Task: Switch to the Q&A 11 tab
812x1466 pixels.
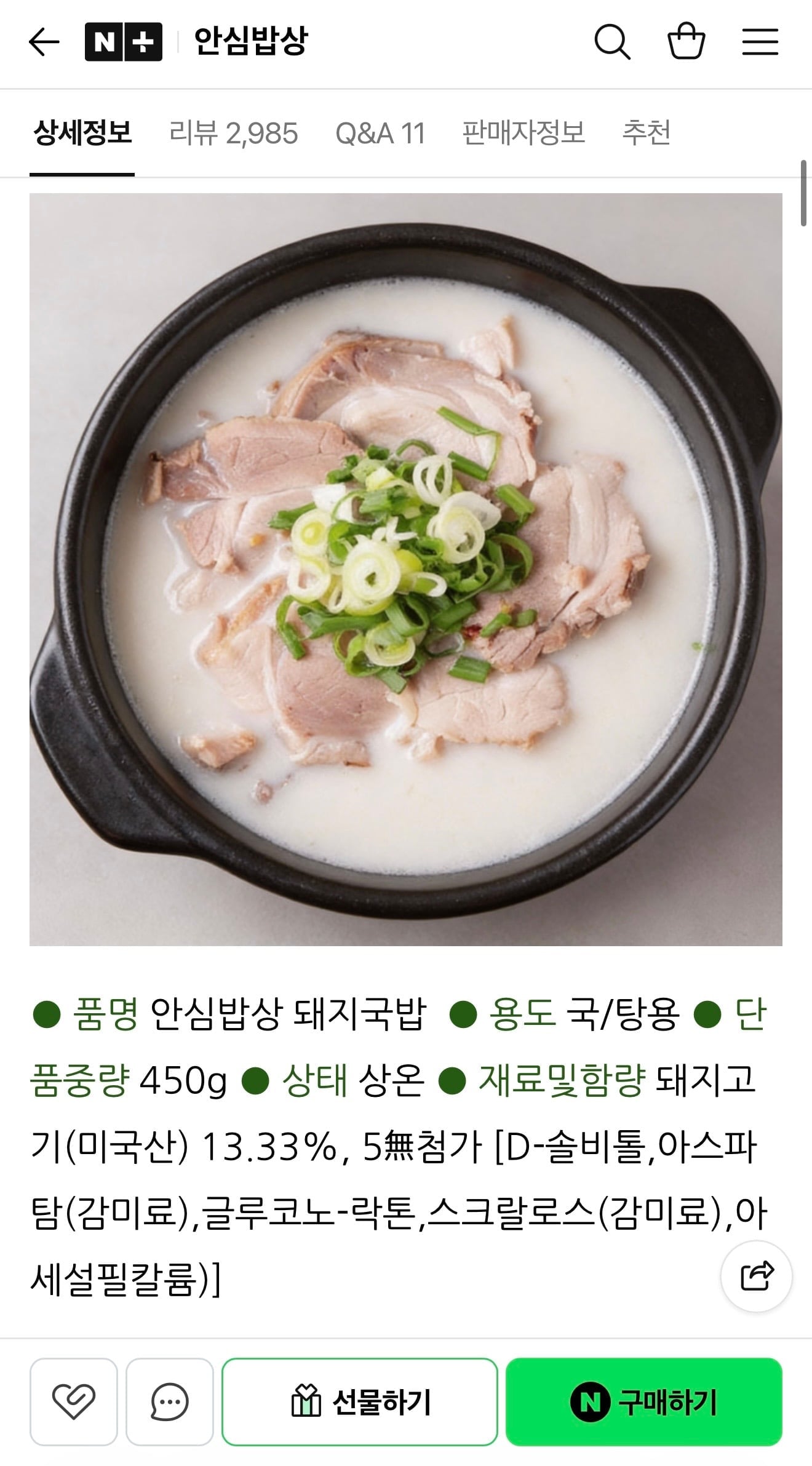Action: pyautogui.click(x=380, y=133)
